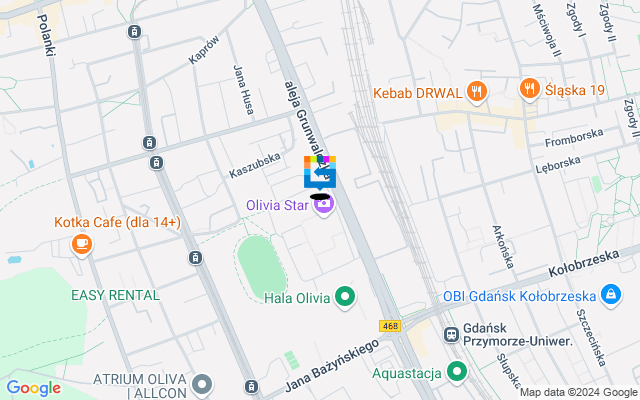This screenshot has width=640, height=400.
Task: Select the Hala Olivia pin
Action: point(345,296)
